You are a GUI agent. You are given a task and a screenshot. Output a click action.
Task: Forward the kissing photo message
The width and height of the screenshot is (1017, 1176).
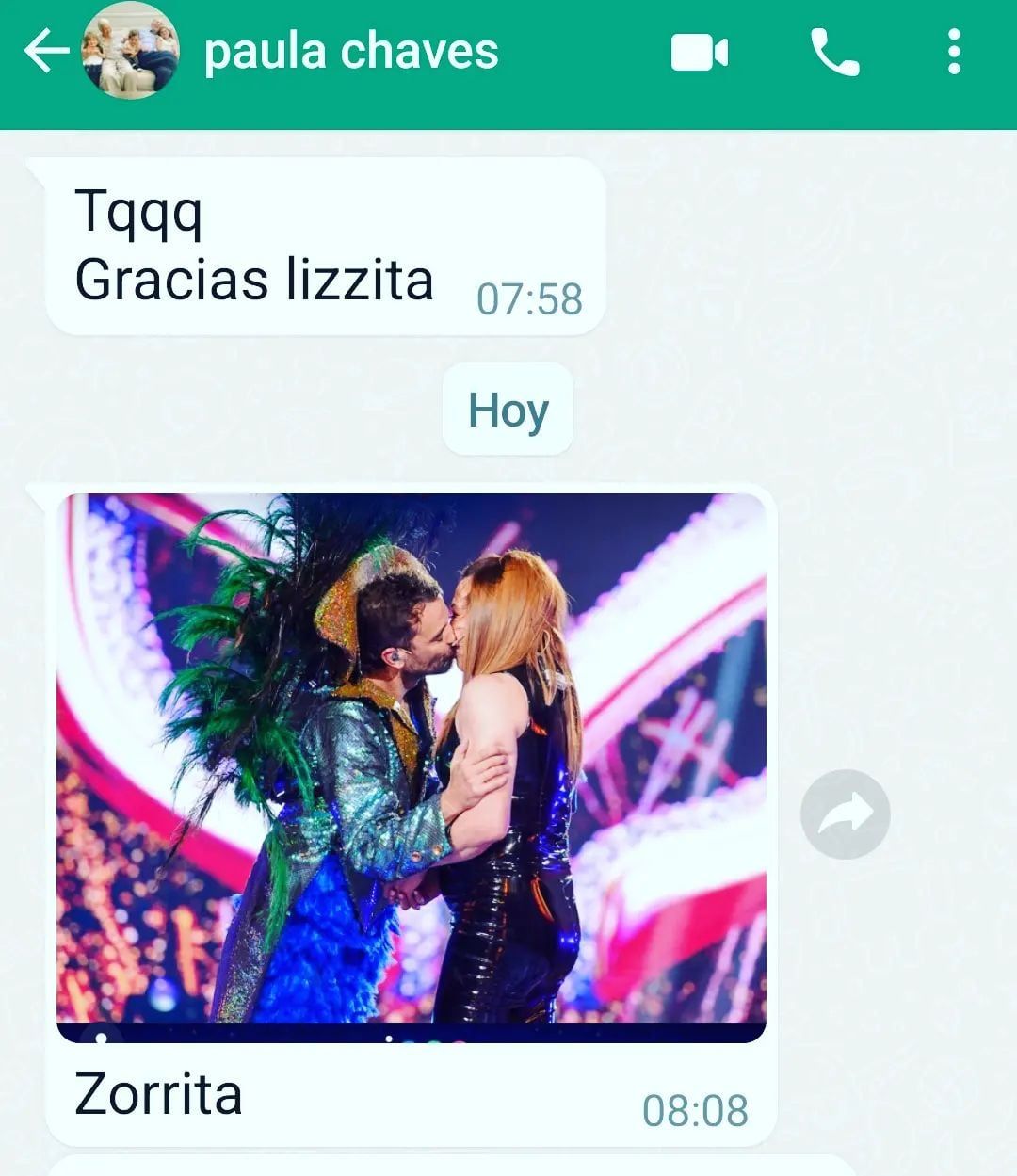pos(845,812)
